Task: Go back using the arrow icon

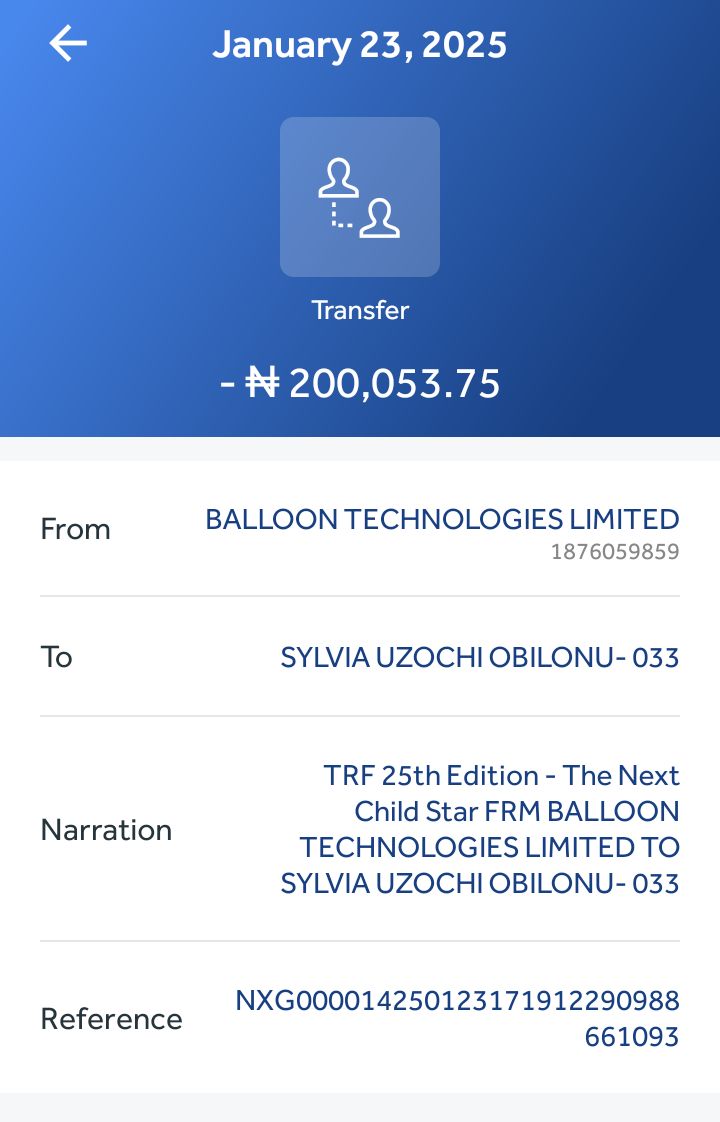Action: 68,44
